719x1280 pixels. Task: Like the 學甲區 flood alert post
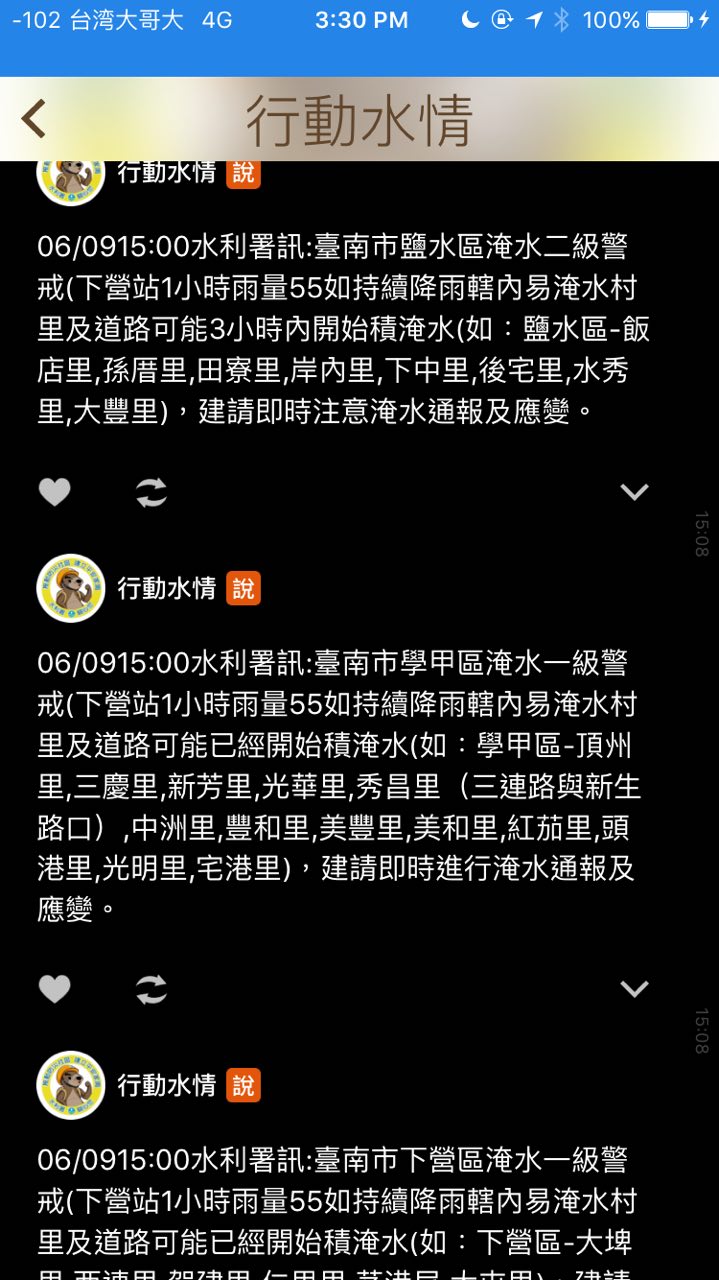tap(55, 989)
